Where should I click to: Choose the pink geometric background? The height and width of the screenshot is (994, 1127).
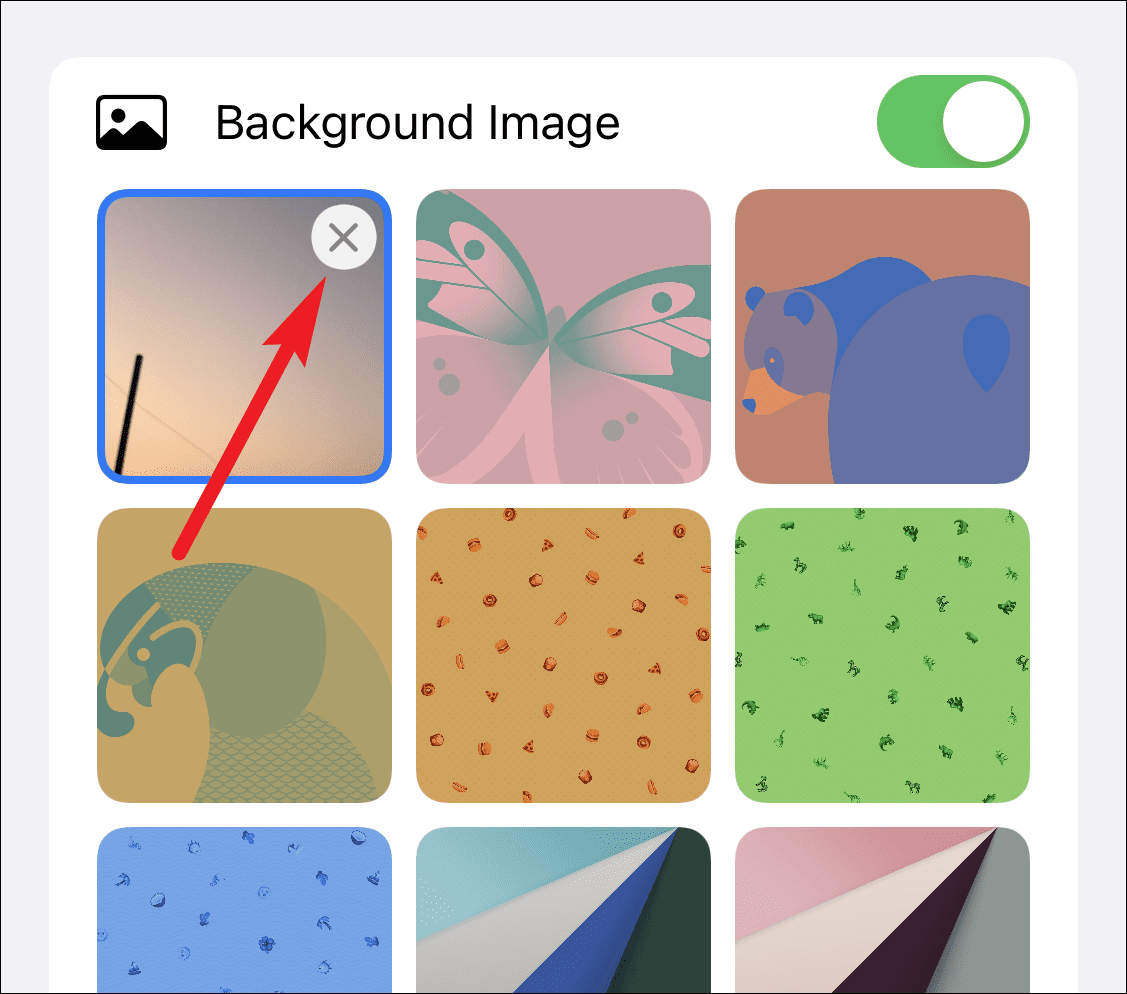(x=882, y=908)
